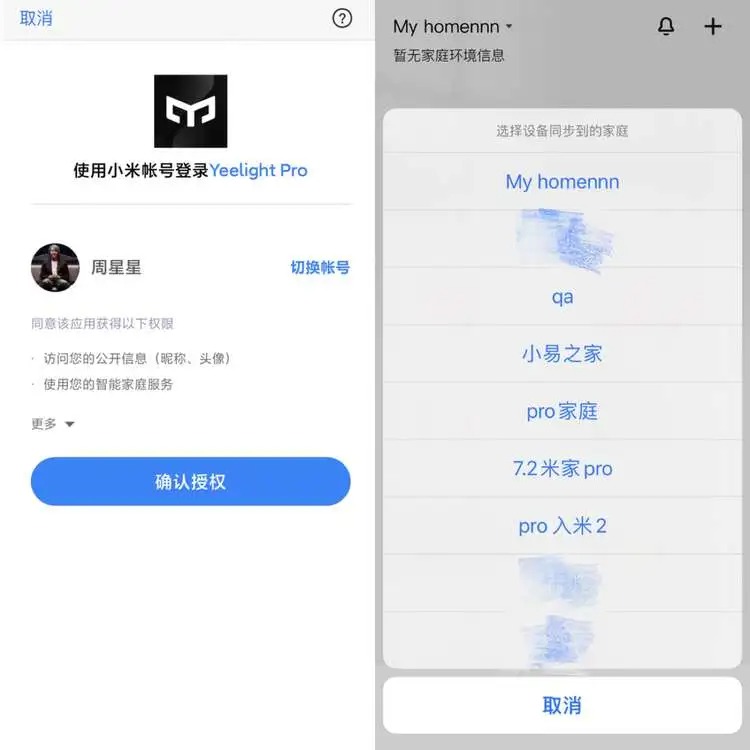Select the pro 家庭 option
Viewport: 750px width, 750px height.
pyautogui.click(x=562, y=412)
